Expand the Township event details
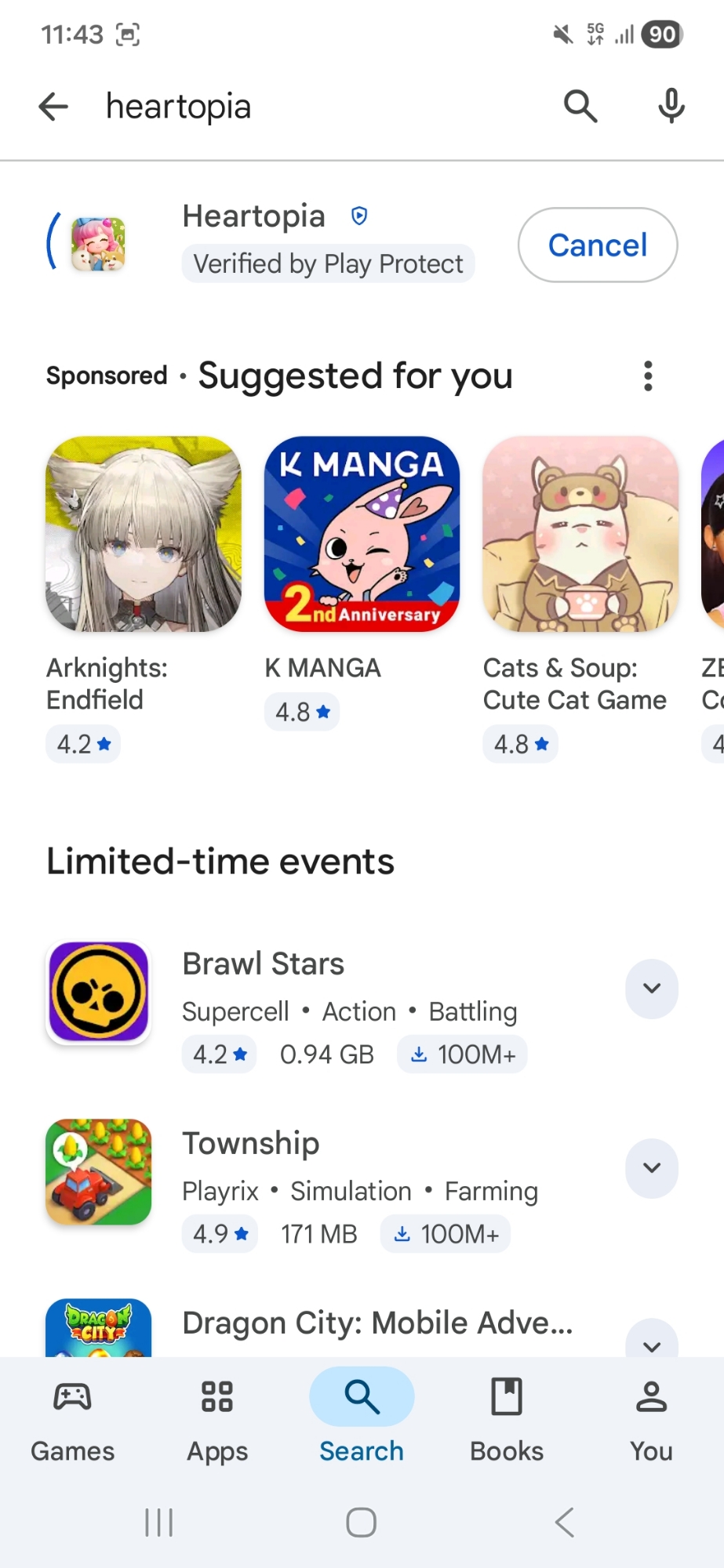The width and height of the screenshot is (724, 1568). [651, 1168]
